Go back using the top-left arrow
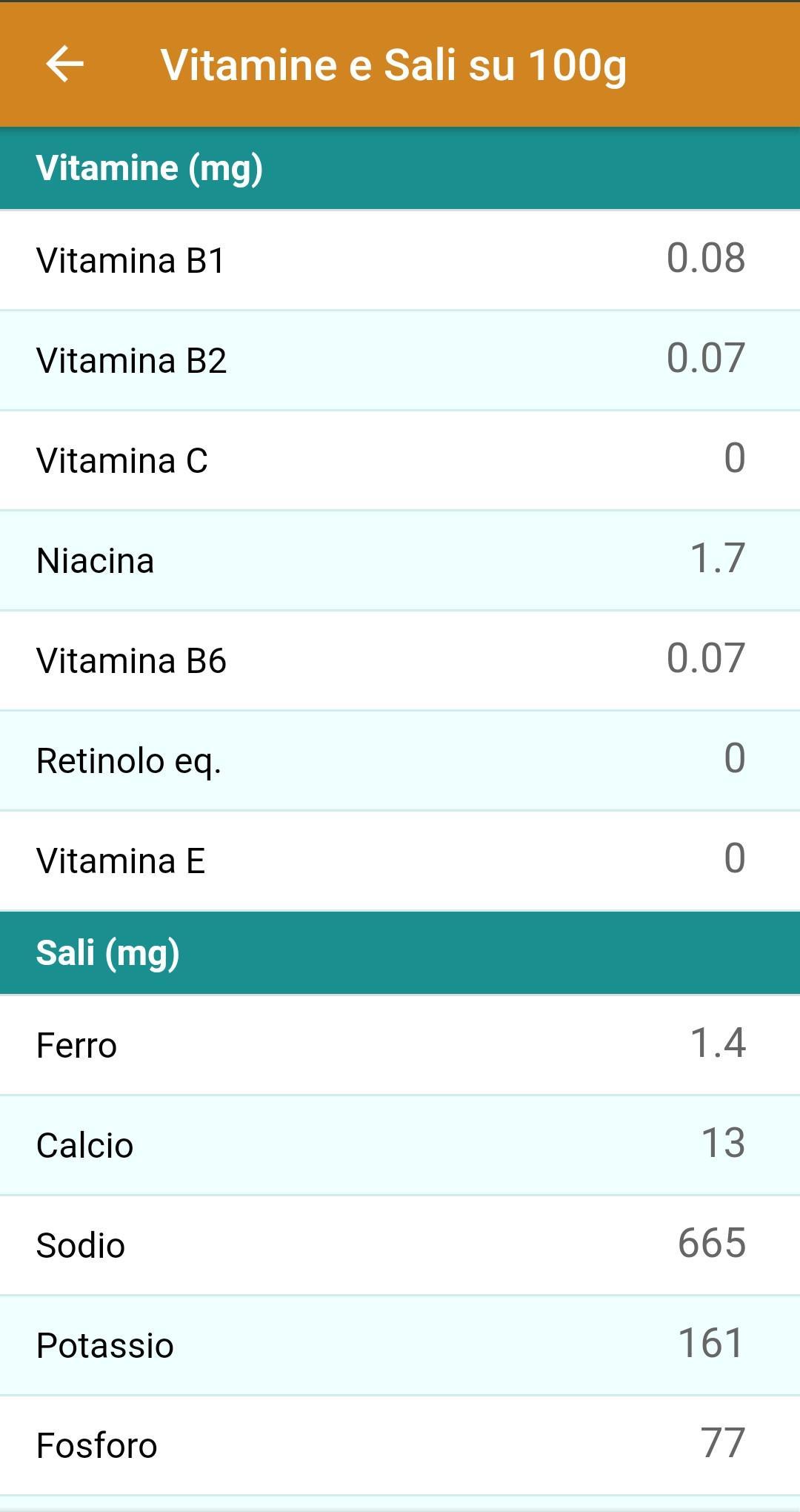The height and width of the screenshot is (1512, 800). coord(64,64)
